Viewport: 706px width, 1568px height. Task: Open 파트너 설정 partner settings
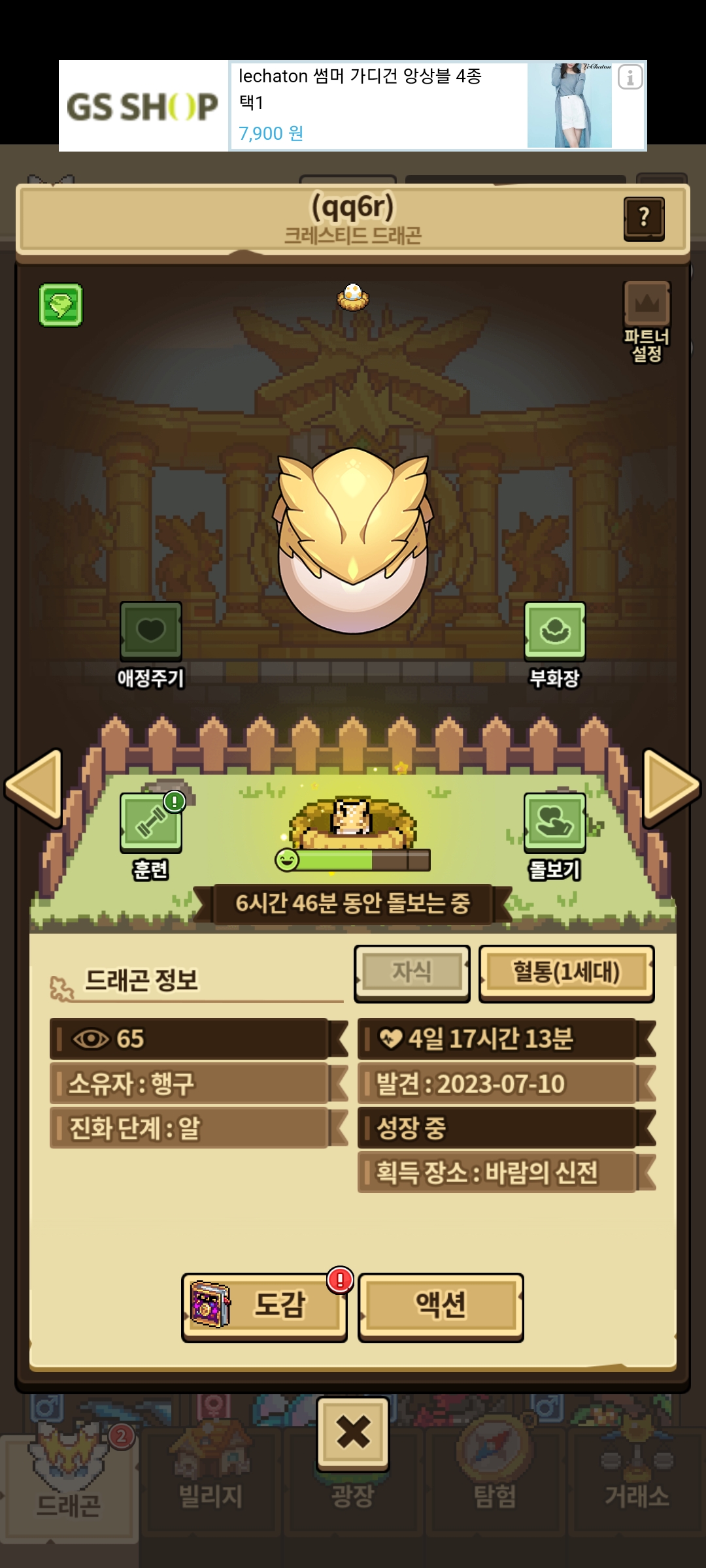(647, 320)
